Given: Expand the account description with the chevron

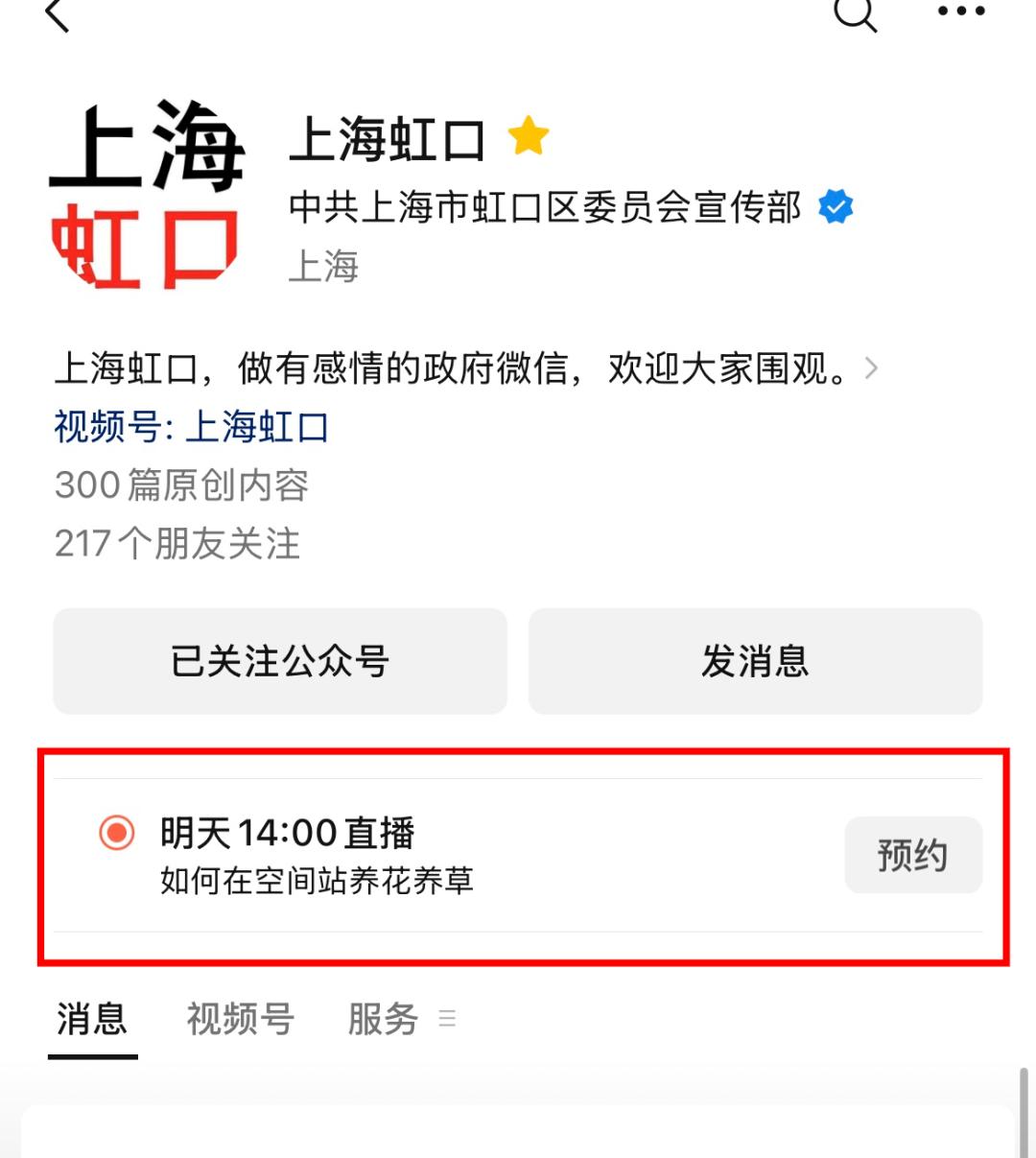Looking at the screenshot, I should 871,368.
